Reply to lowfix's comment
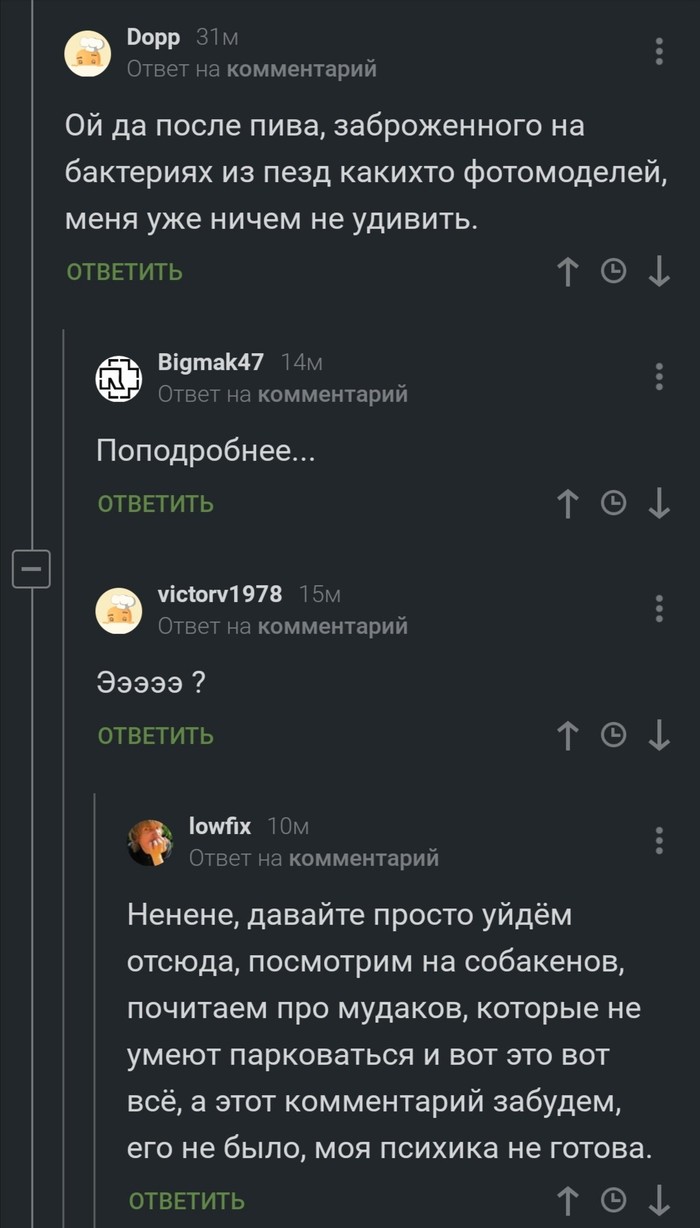Screen dimensions: 700x1228 pyautogui.click(x=187, y=1200)
